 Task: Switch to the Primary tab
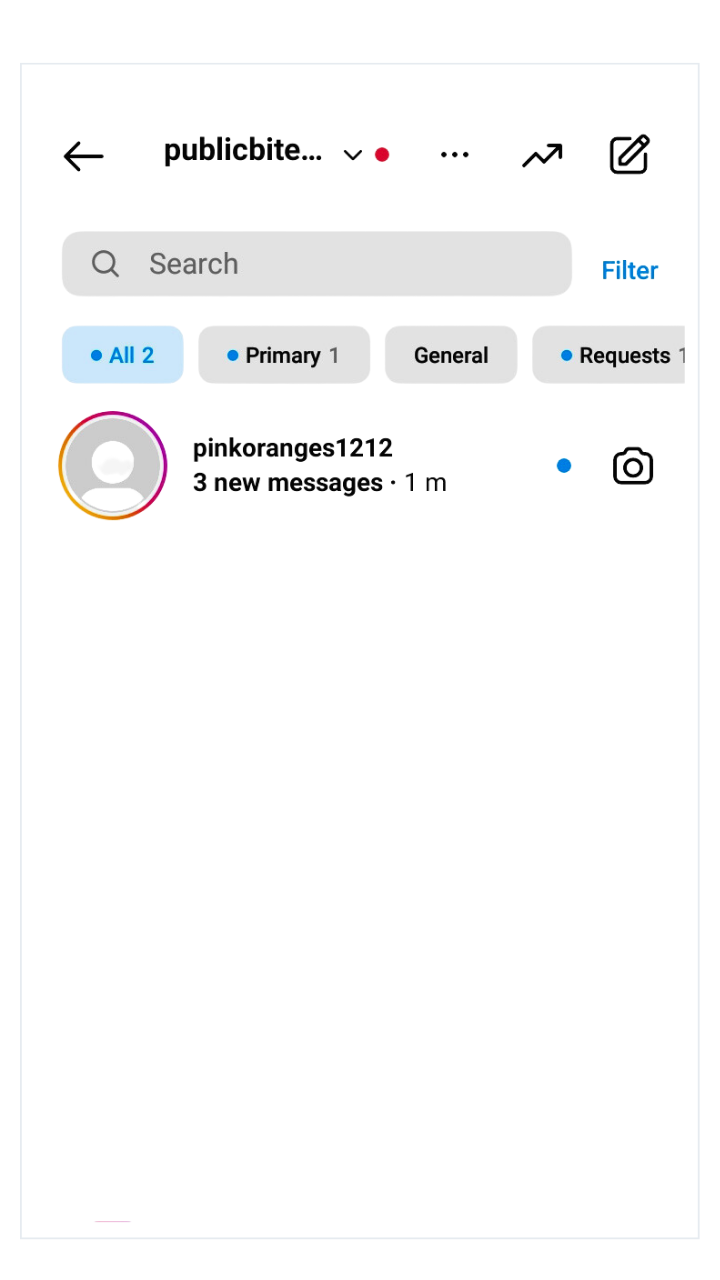(284, 355)
